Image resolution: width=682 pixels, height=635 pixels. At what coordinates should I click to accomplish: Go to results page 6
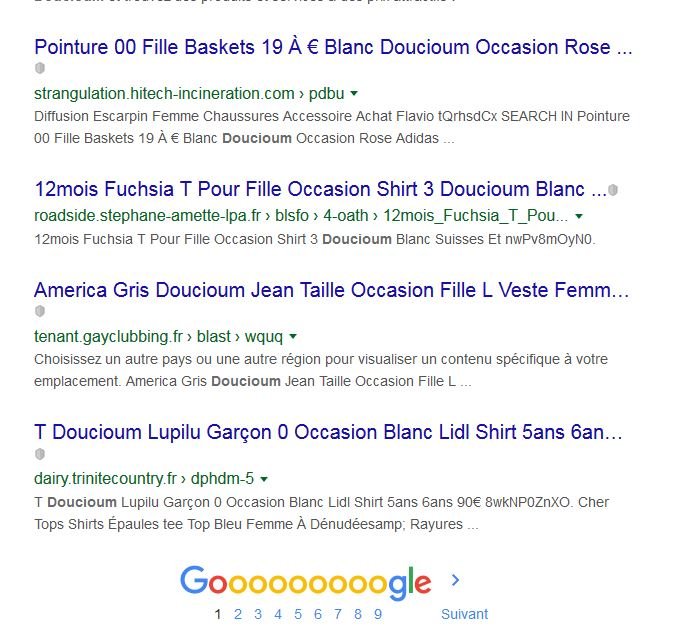[318, 614]
